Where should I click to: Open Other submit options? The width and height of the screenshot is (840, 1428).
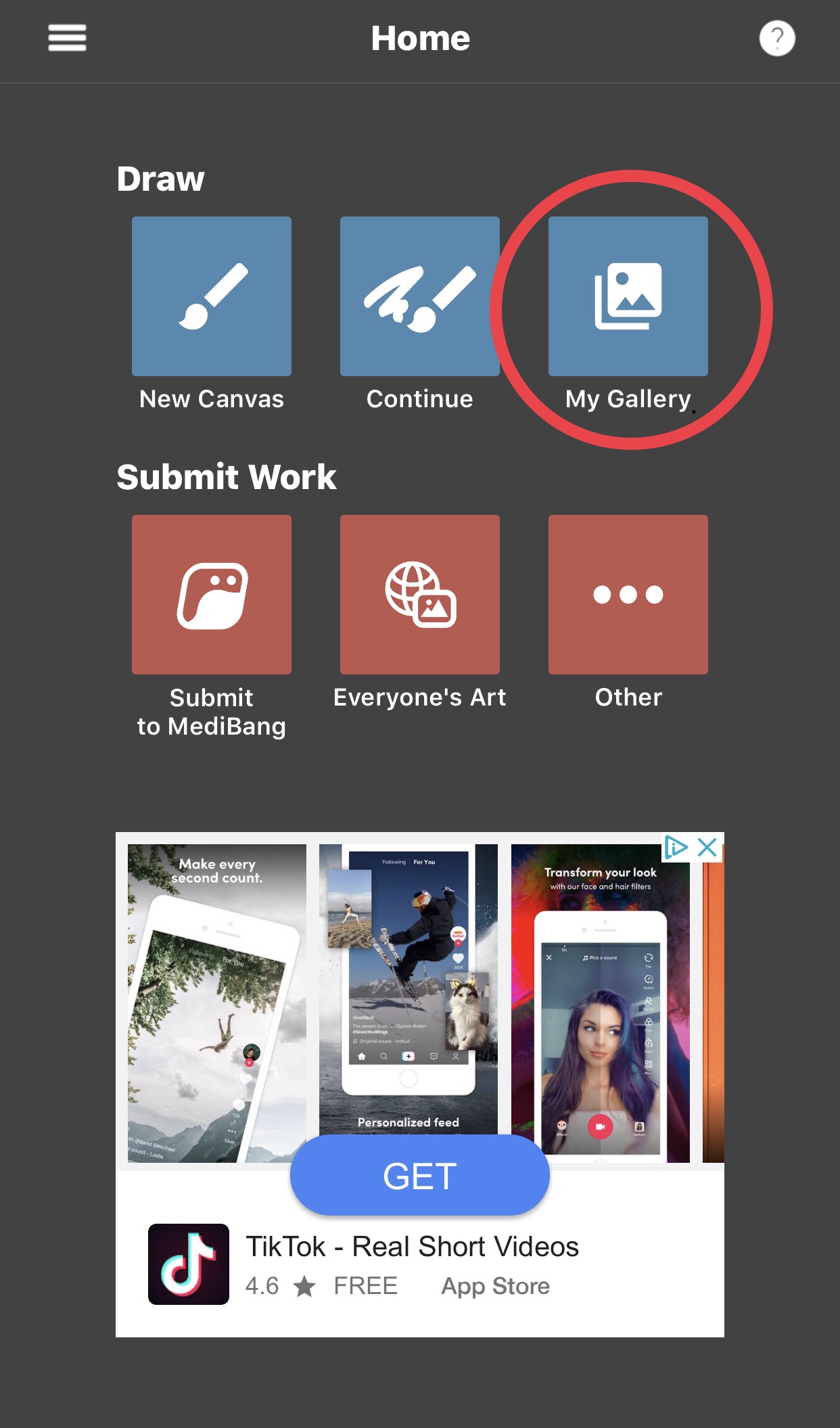628,595
